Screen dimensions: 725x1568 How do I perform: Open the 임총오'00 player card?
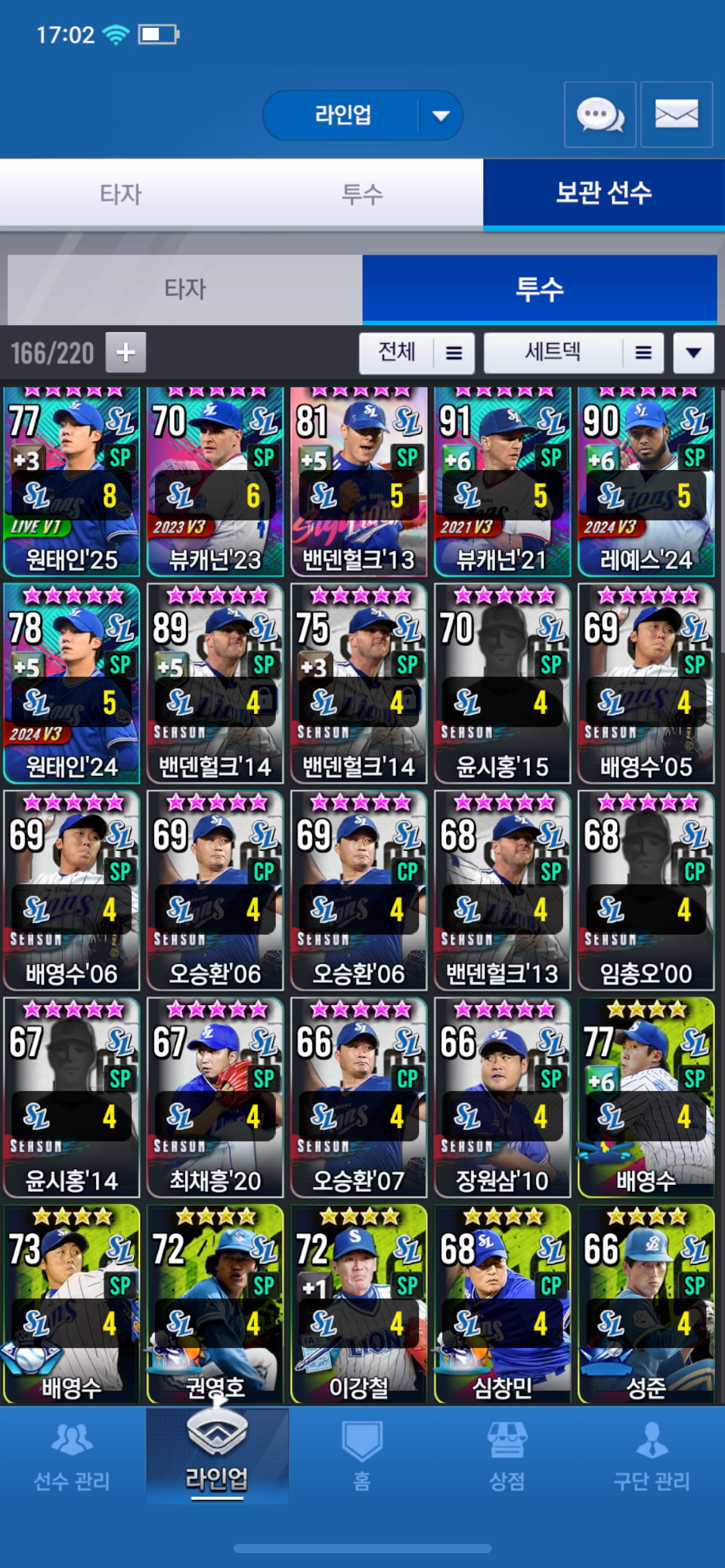(646, 890)
